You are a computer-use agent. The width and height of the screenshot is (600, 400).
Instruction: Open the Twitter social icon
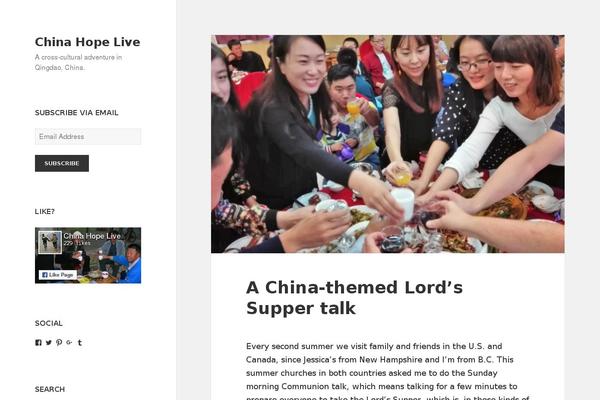point(48,343)
